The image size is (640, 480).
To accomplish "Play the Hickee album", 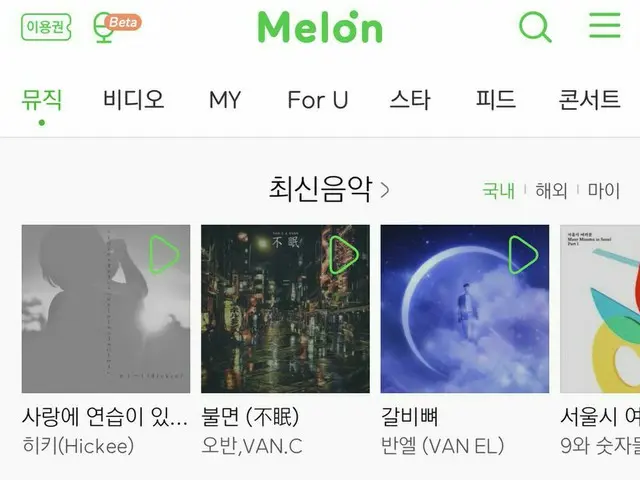I will (164, 255).
